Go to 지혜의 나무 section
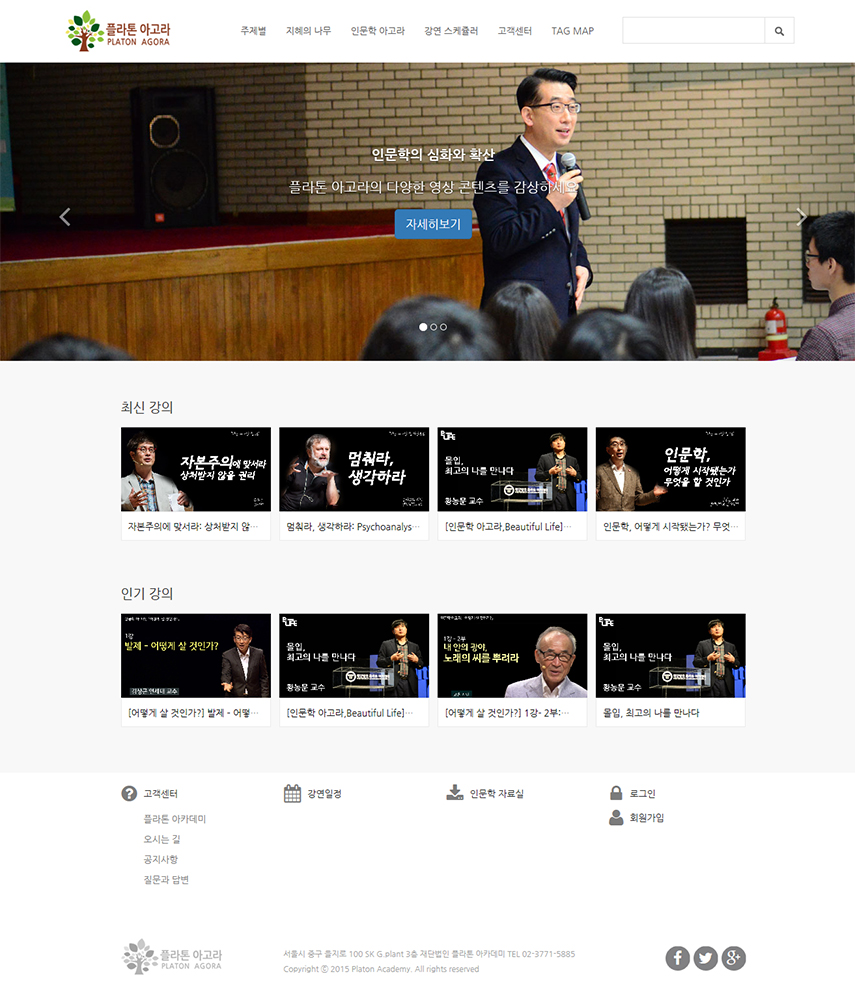Image resolution: width=855 pixels, height=1000 pixels. tap(309, 31)
